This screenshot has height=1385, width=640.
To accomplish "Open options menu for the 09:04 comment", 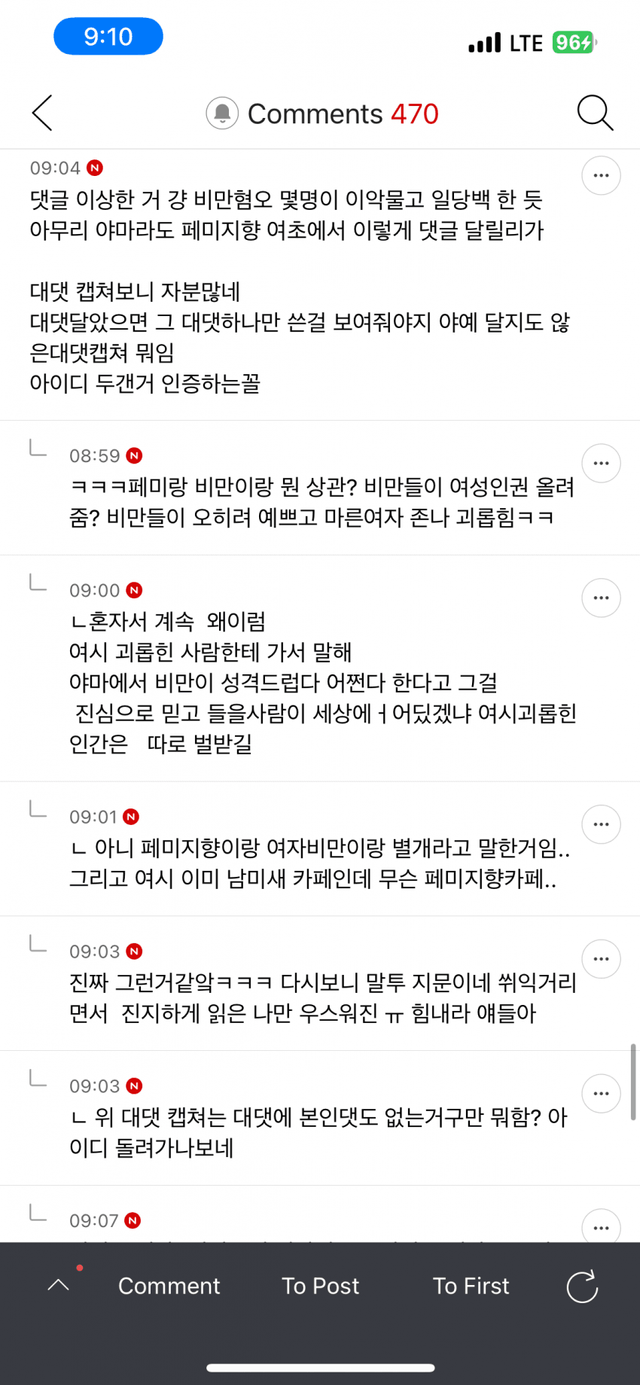I will point(601,175).
